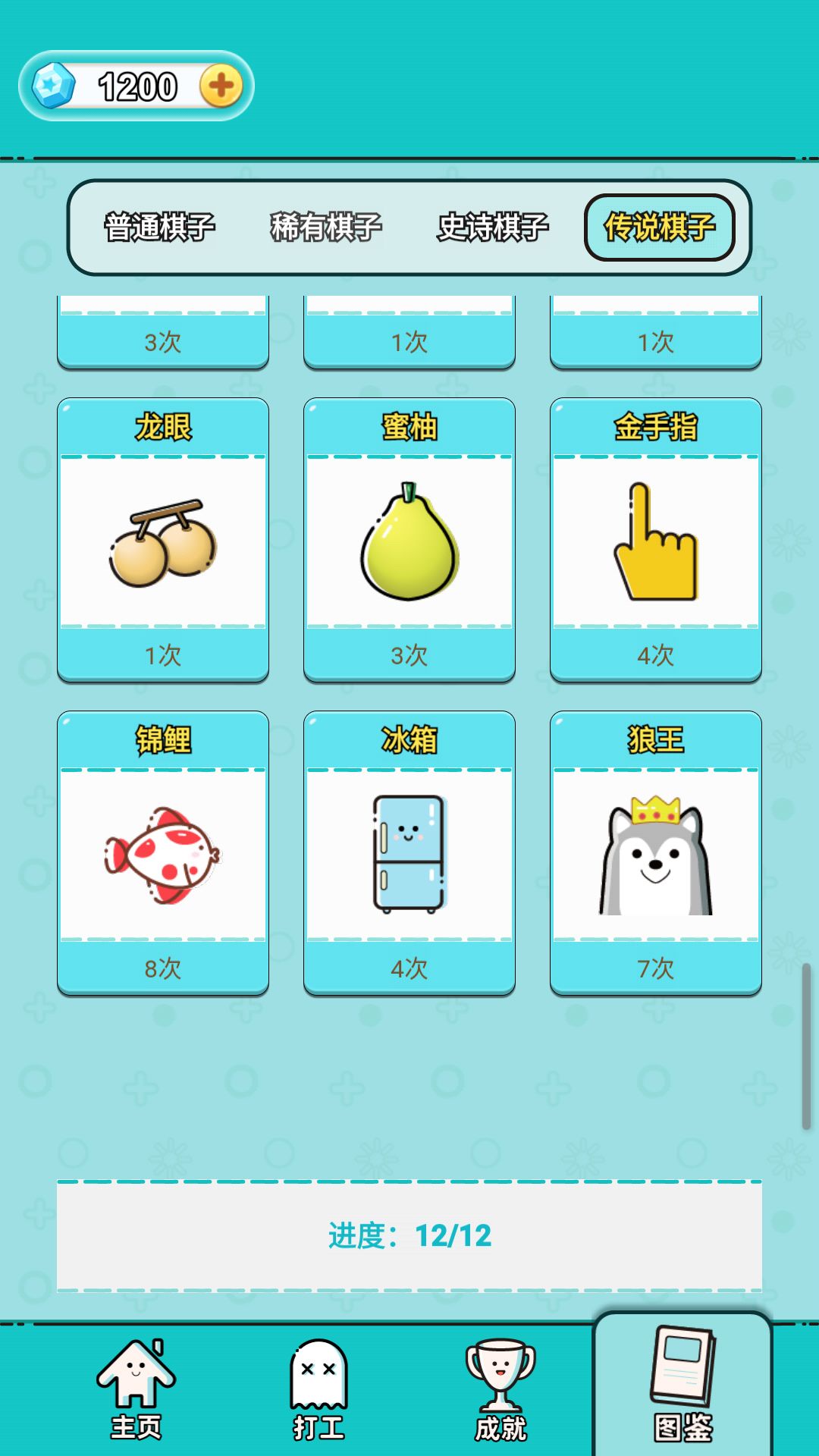Open the 史诗棋子 category
The height and width of the screenshot is (1456, 819).
point(493,227)
